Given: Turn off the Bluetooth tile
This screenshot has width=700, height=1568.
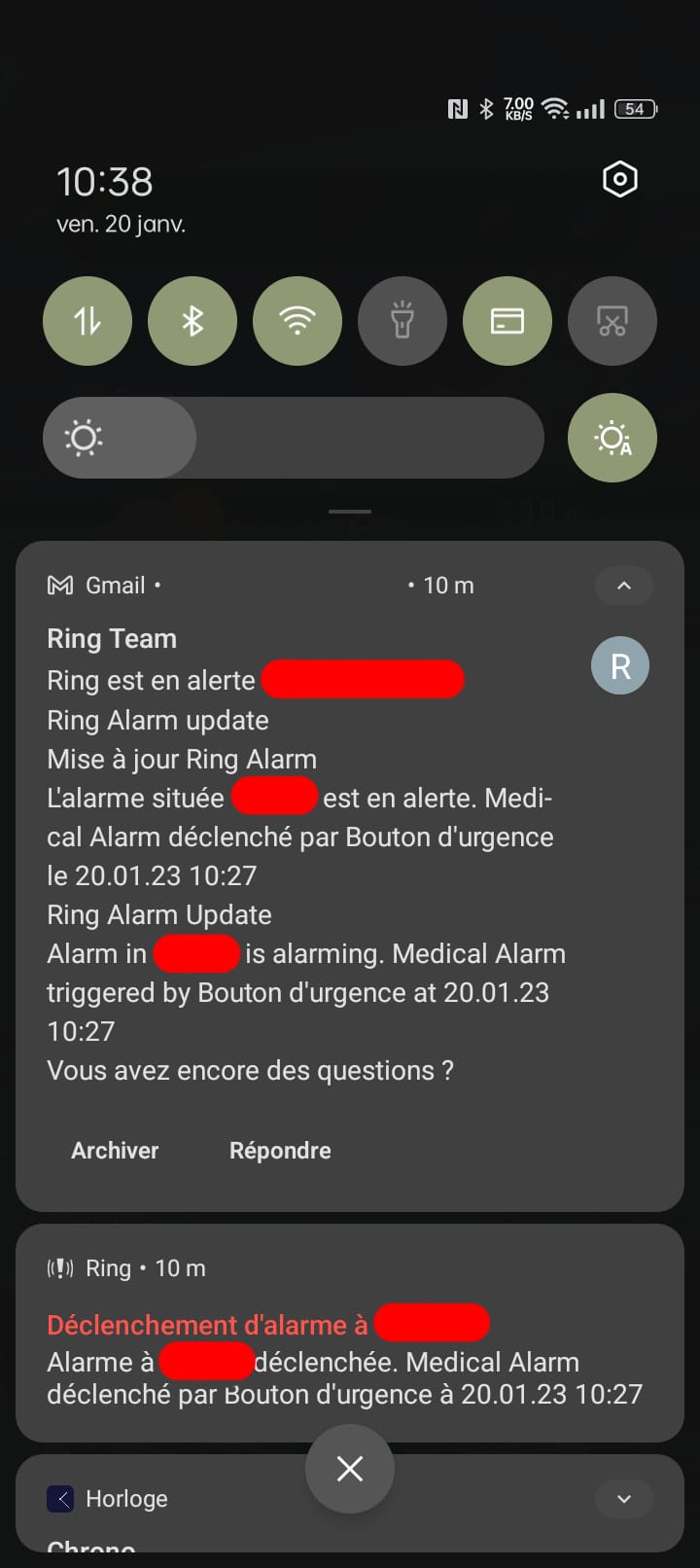Looking at the screenshot, I should click(192, 321).
